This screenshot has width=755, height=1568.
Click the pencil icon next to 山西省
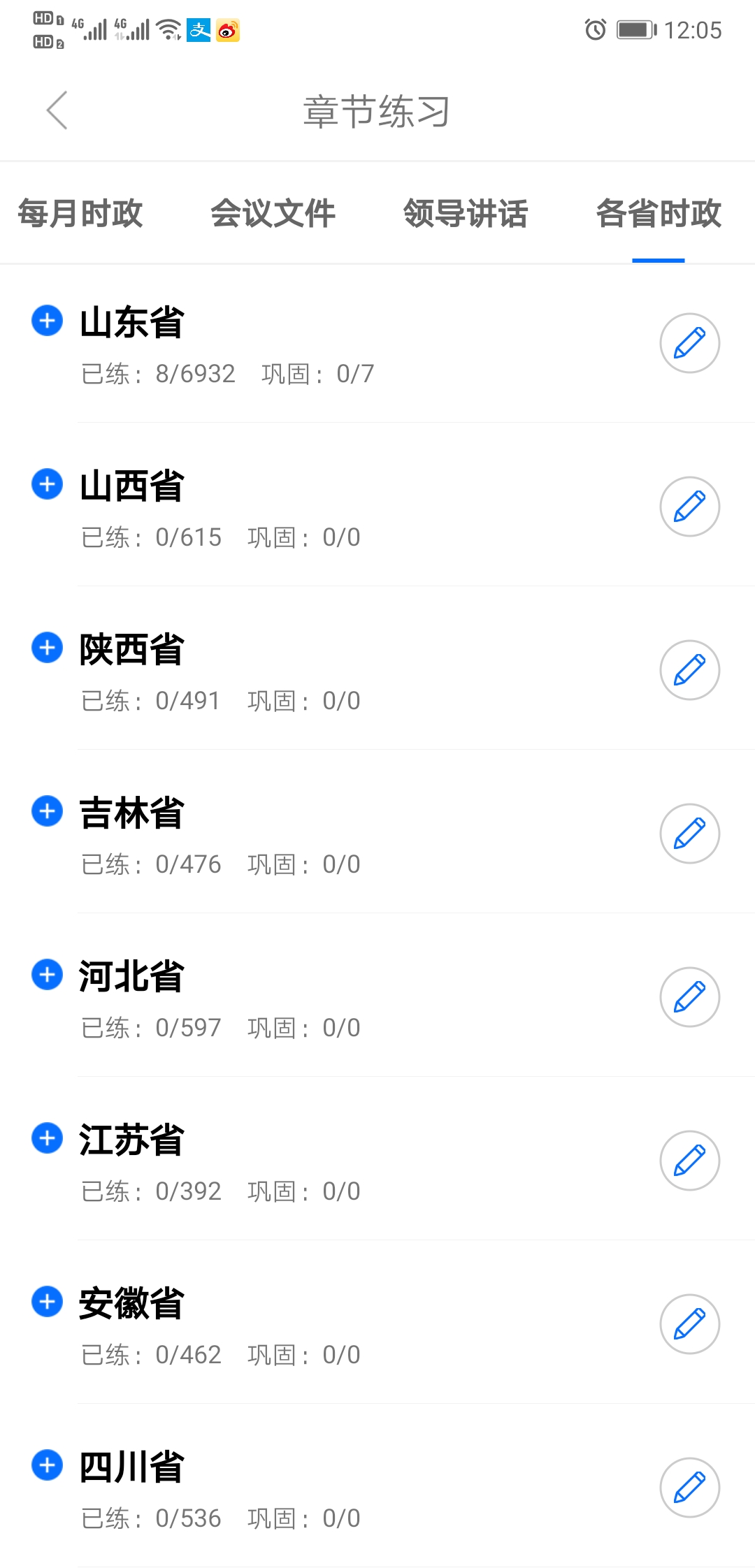[690, 506]
